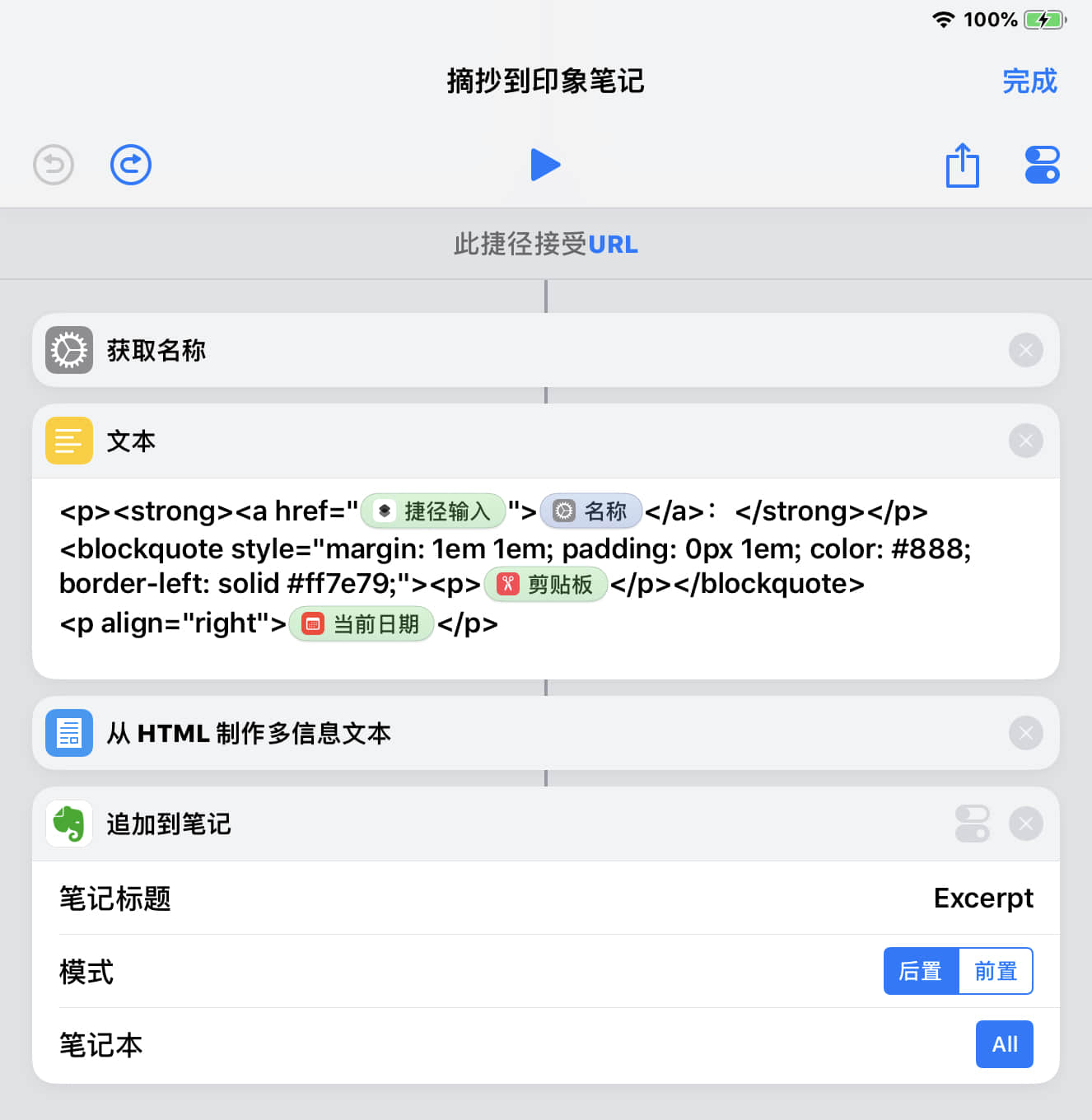1092x1120 pixels.
Task: Change the accepted URL input type
Action: coord(613,245)
